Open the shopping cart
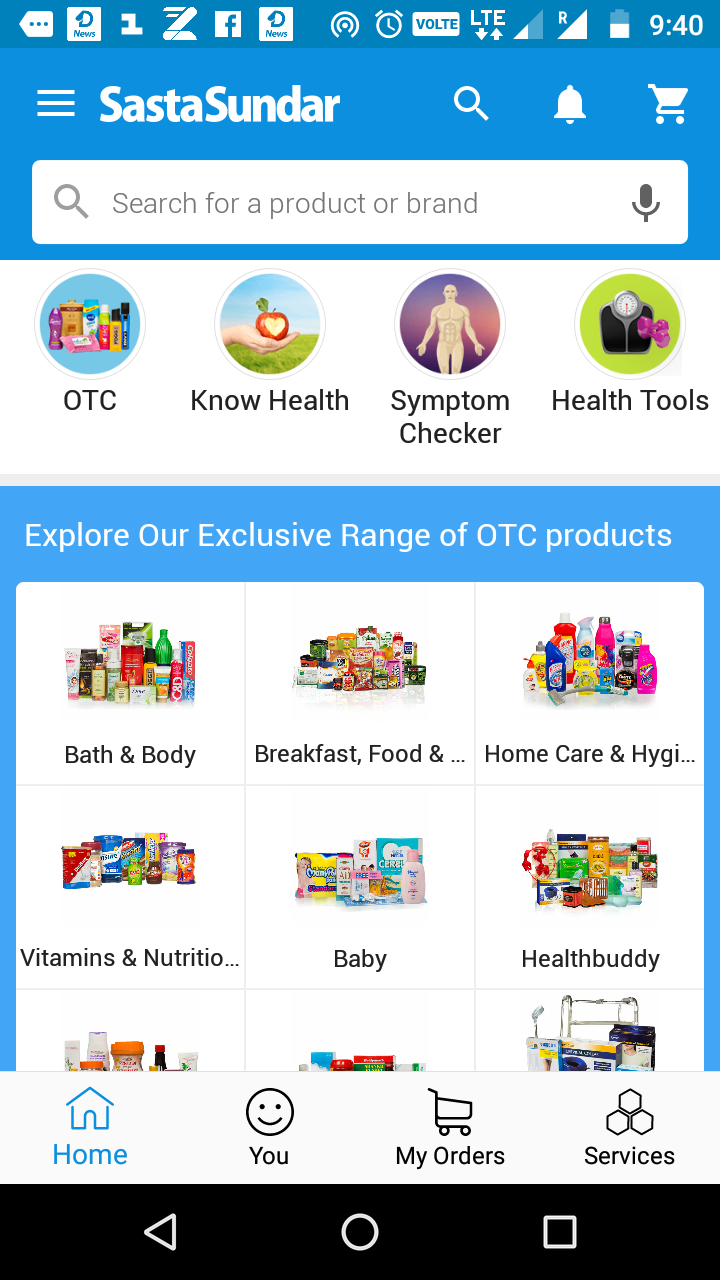The width and height of the screenshot is (720, 1280). click(668, 104)
